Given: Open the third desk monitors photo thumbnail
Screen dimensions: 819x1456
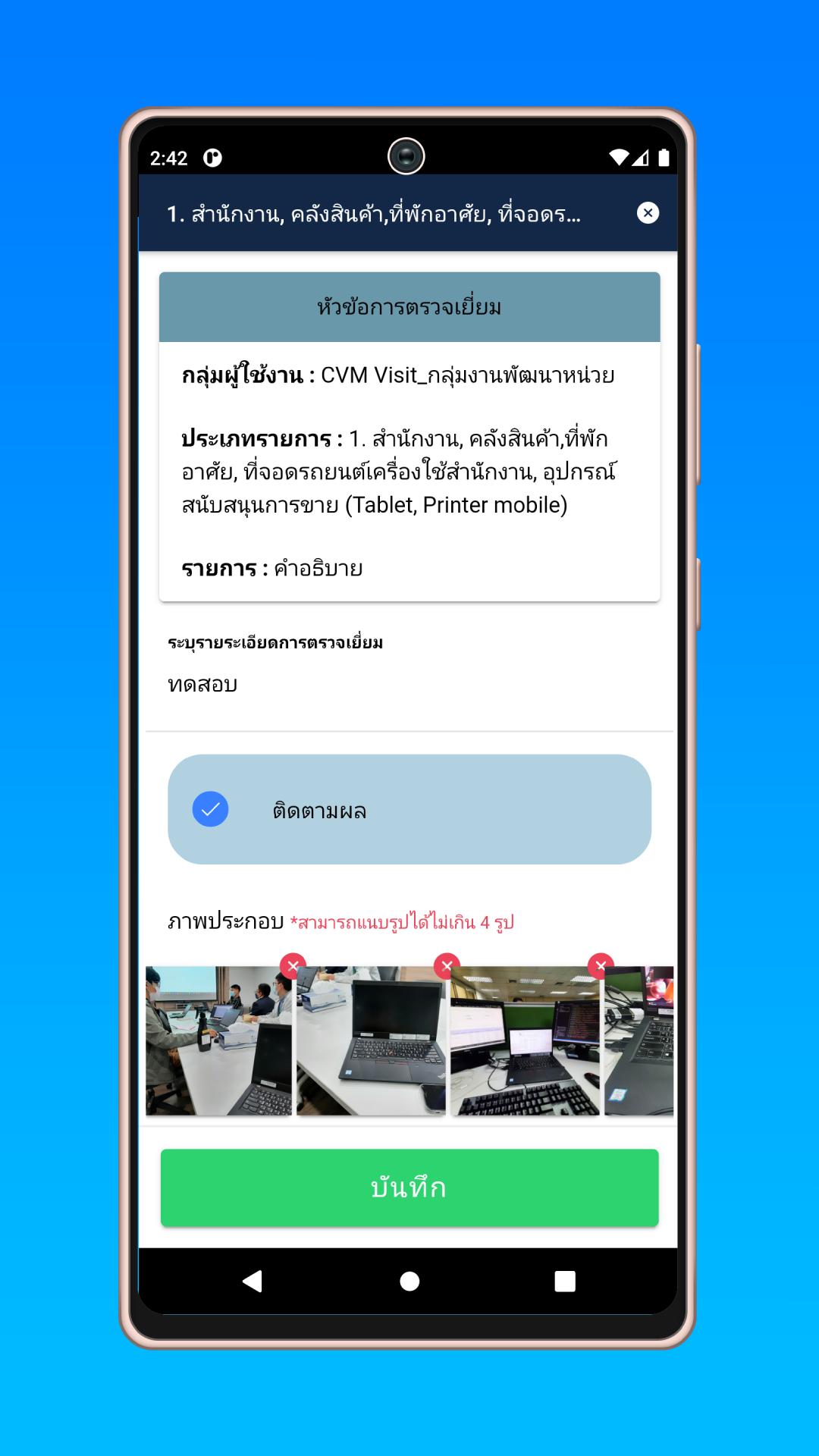Looking at the screenshot, I should [x=525, y=1040].
